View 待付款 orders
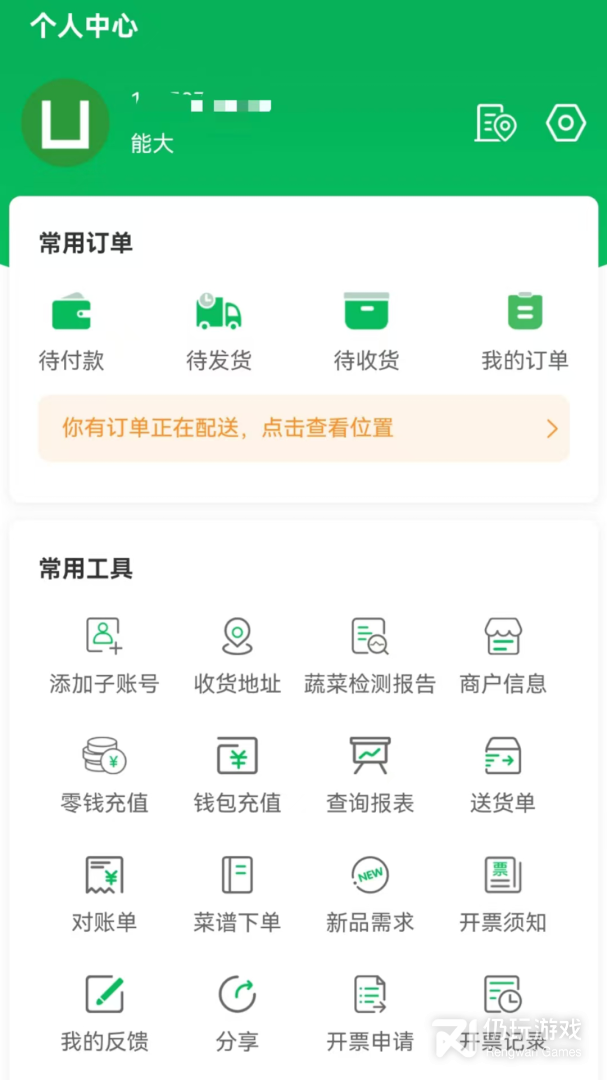Image resolution: width=607 pixels, height=1080 pixels. click(71, 329)
